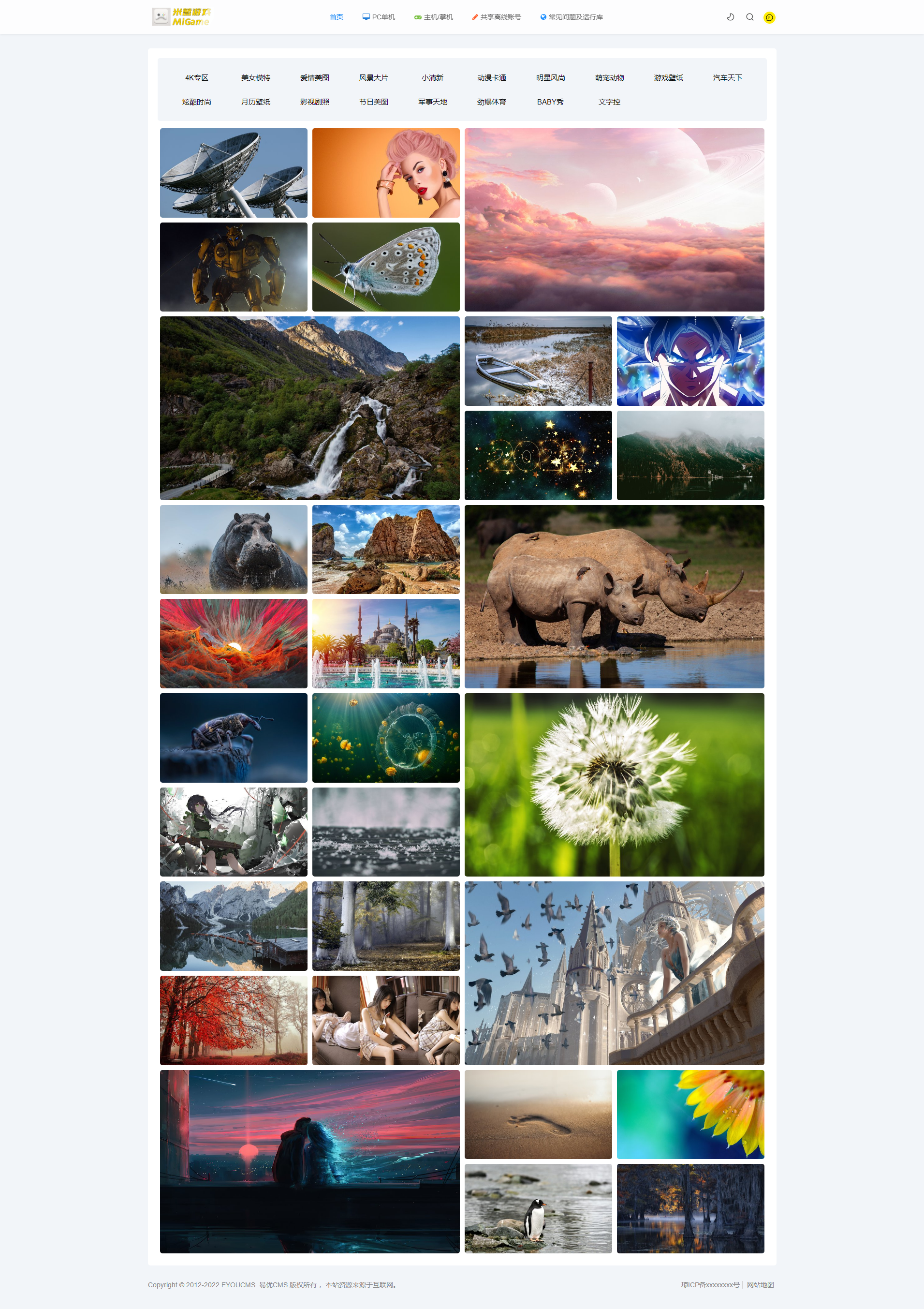The image size is (924, 1309).
Task: Select the 文字控 category
Action: (609, 102)
